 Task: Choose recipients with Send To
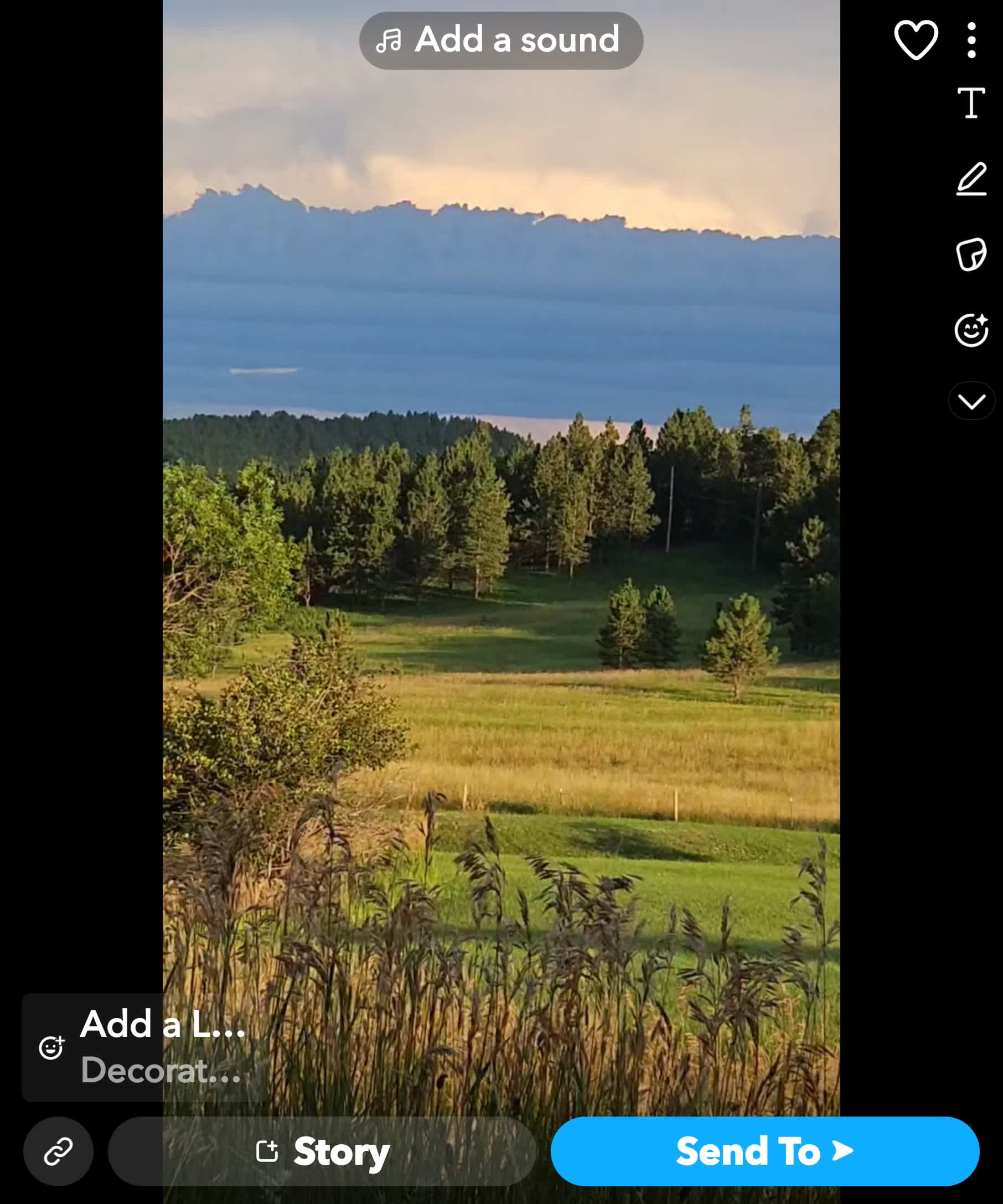764,1151
